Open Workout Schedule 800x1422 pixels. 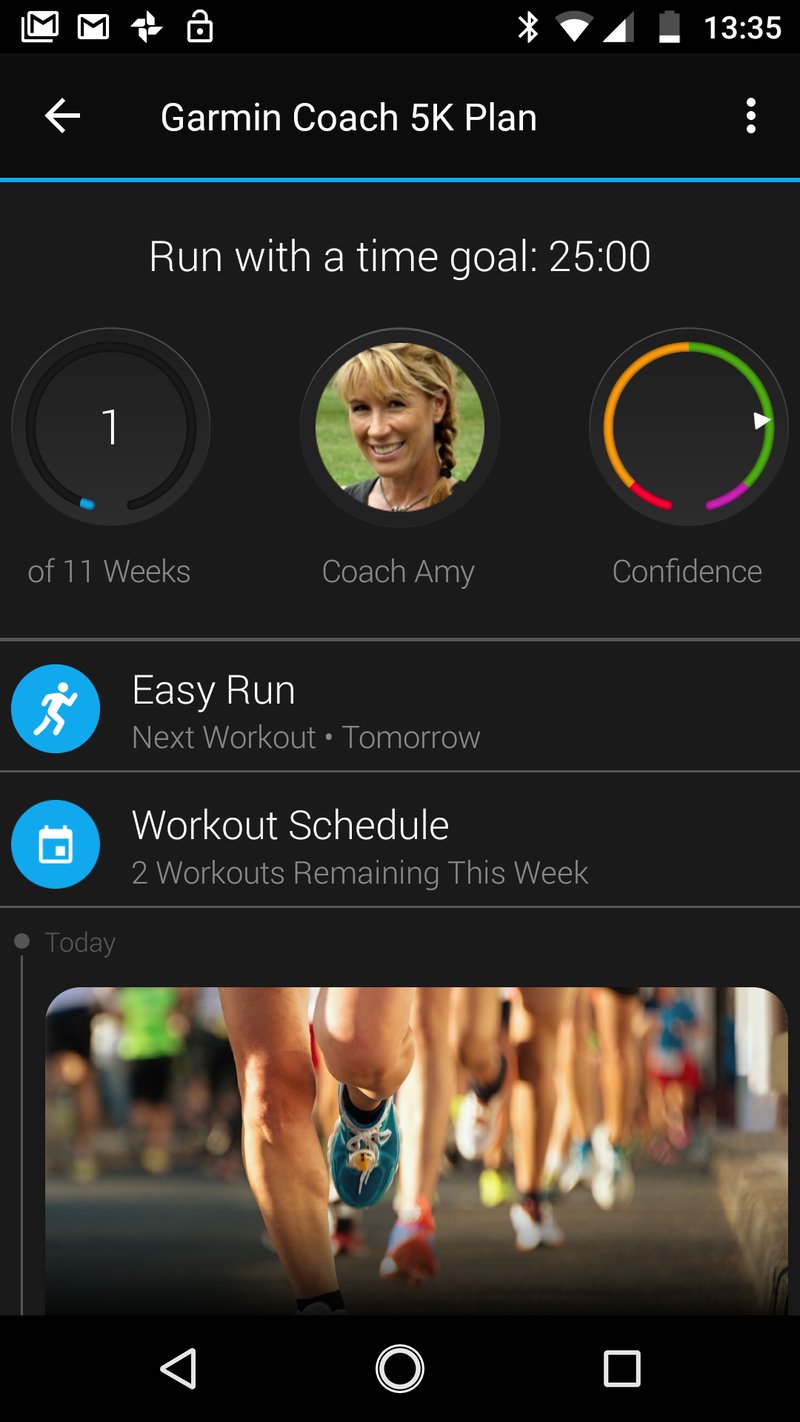click(x=400, y=845)
